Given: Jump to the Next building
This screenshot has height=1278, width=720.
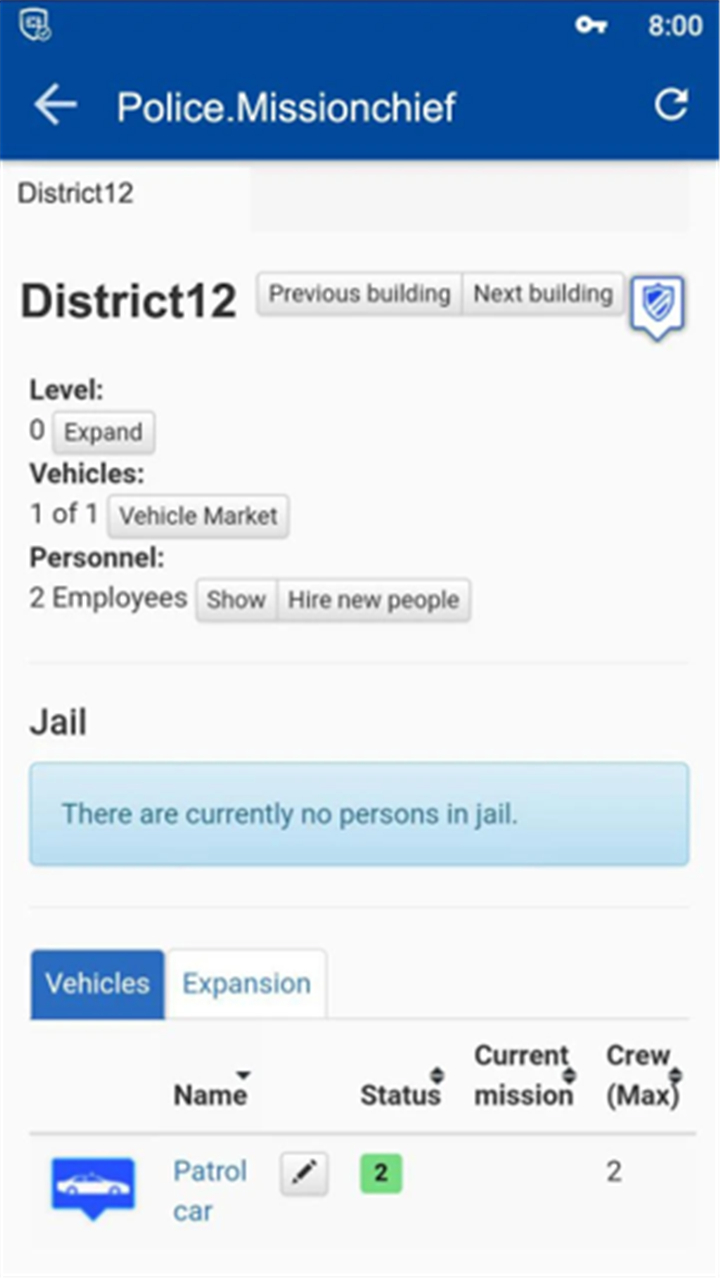Looking at the screenshot, I should [543, 294].
